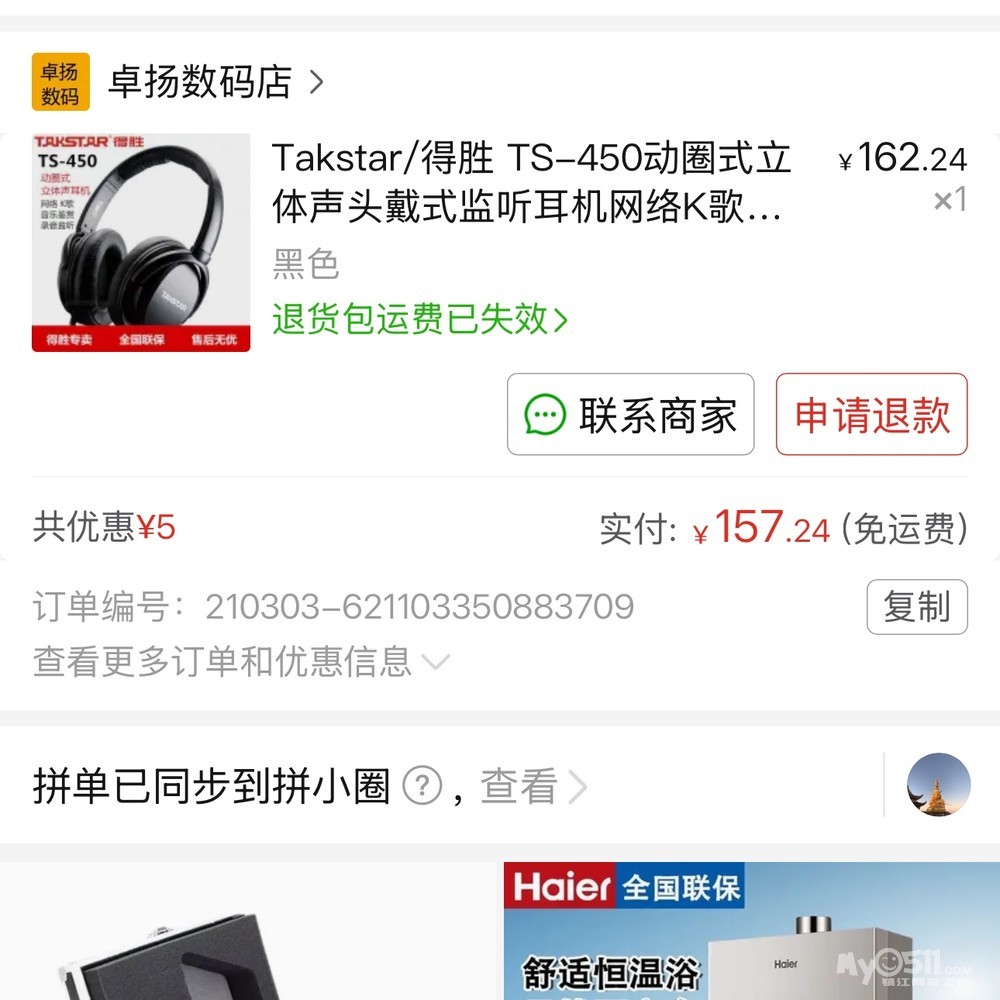Viewport: 1000px width, 1000px height.
Task: Copy the order number with 复制
Action: tap(916, 607)
